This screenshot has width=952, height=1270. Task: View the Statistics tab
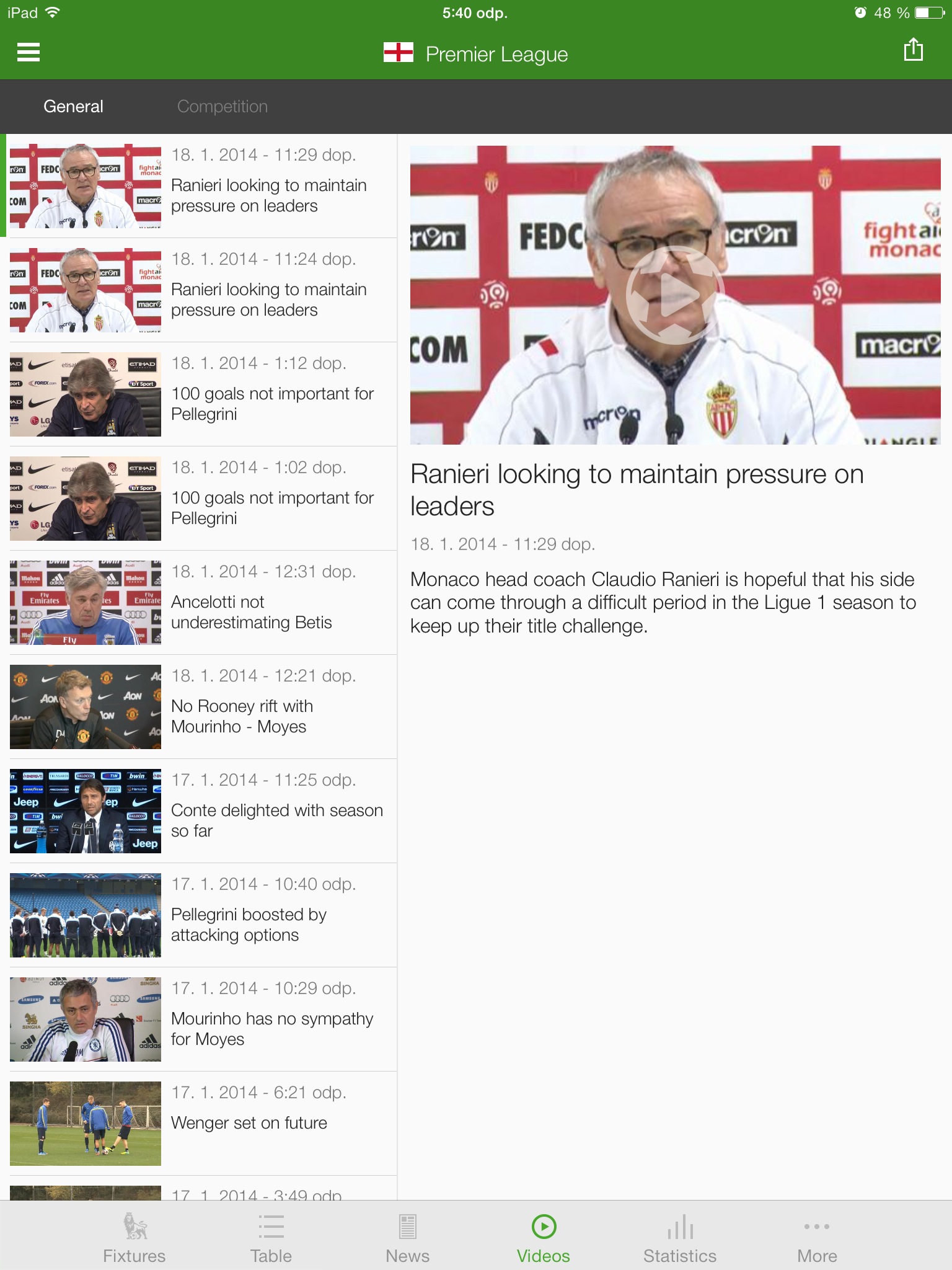[x=680, y=1238]
